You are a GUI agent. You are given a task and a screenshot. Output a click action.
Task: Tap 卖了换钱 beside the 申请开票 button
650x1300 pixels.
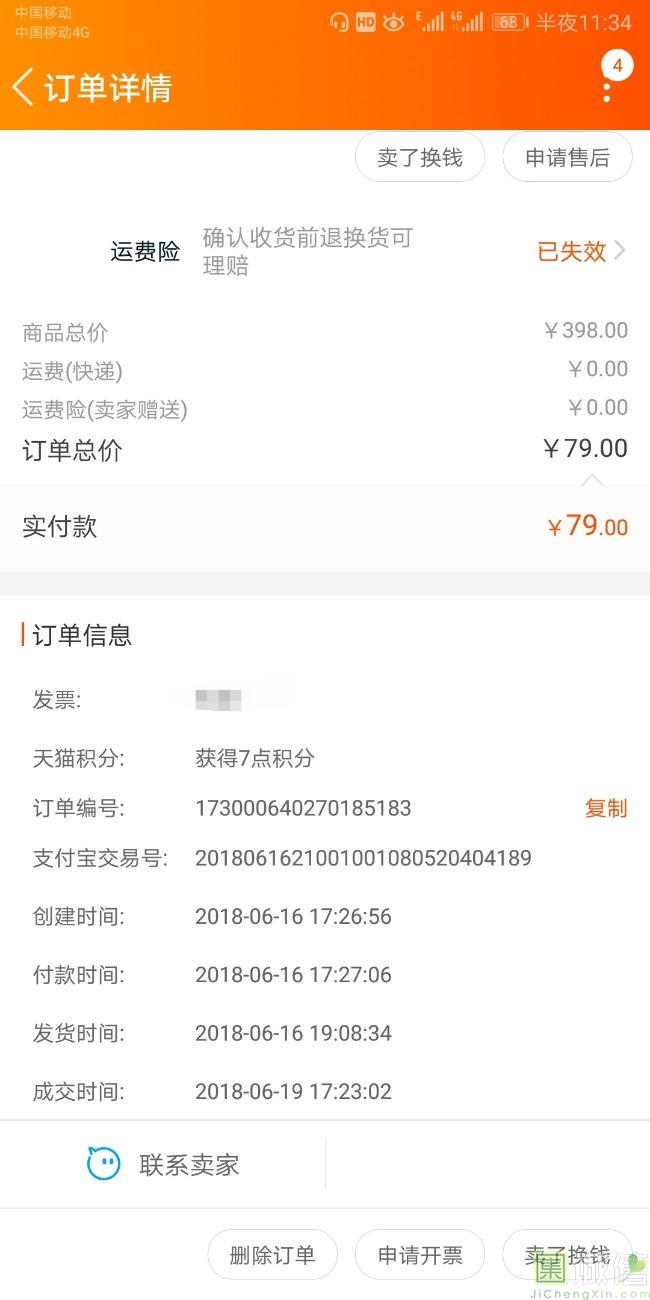coord(567,1255)
